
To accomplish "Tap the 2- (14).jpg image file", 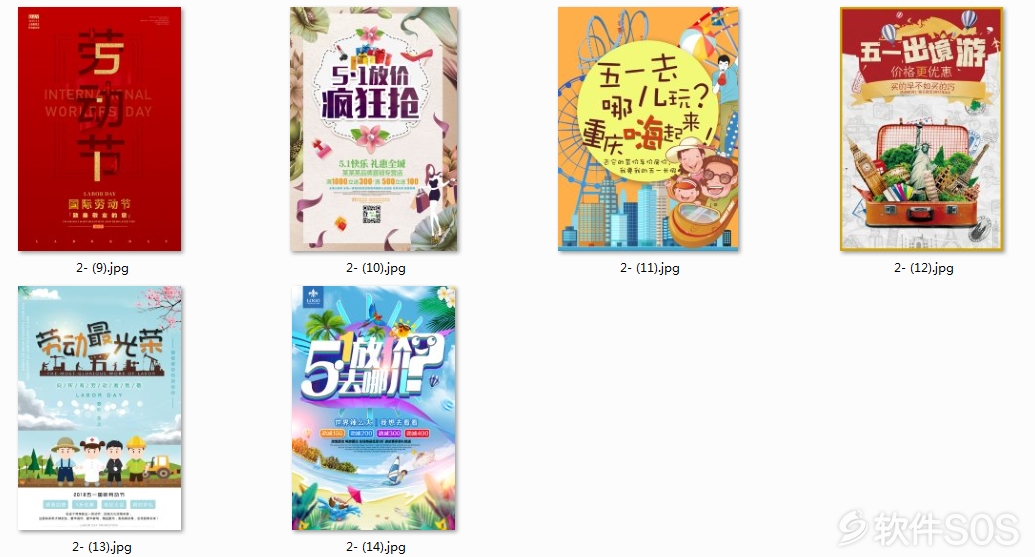I will coord(374,408).
